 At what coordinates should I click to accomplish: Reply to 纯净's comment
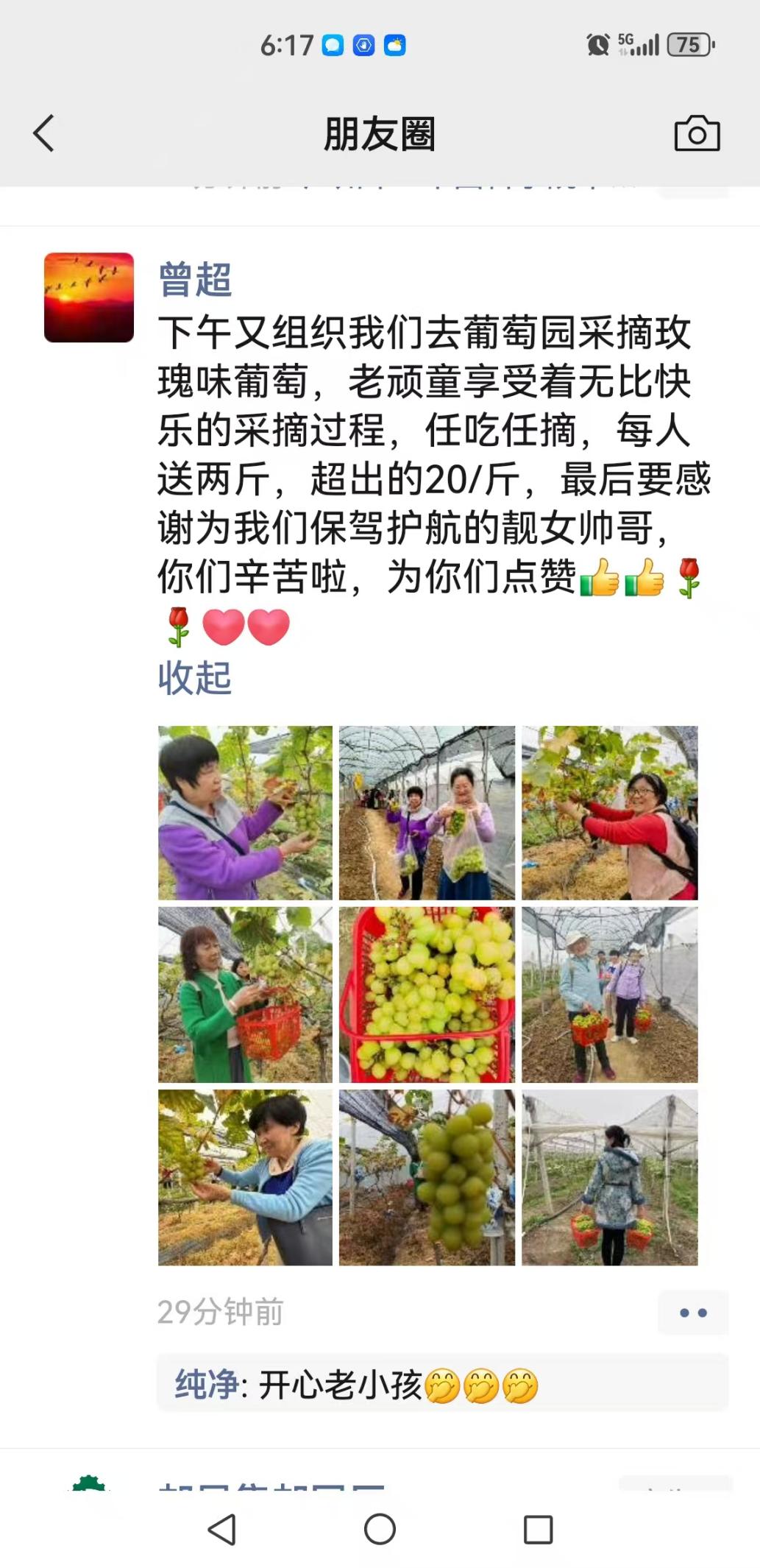coord(442,1385)
